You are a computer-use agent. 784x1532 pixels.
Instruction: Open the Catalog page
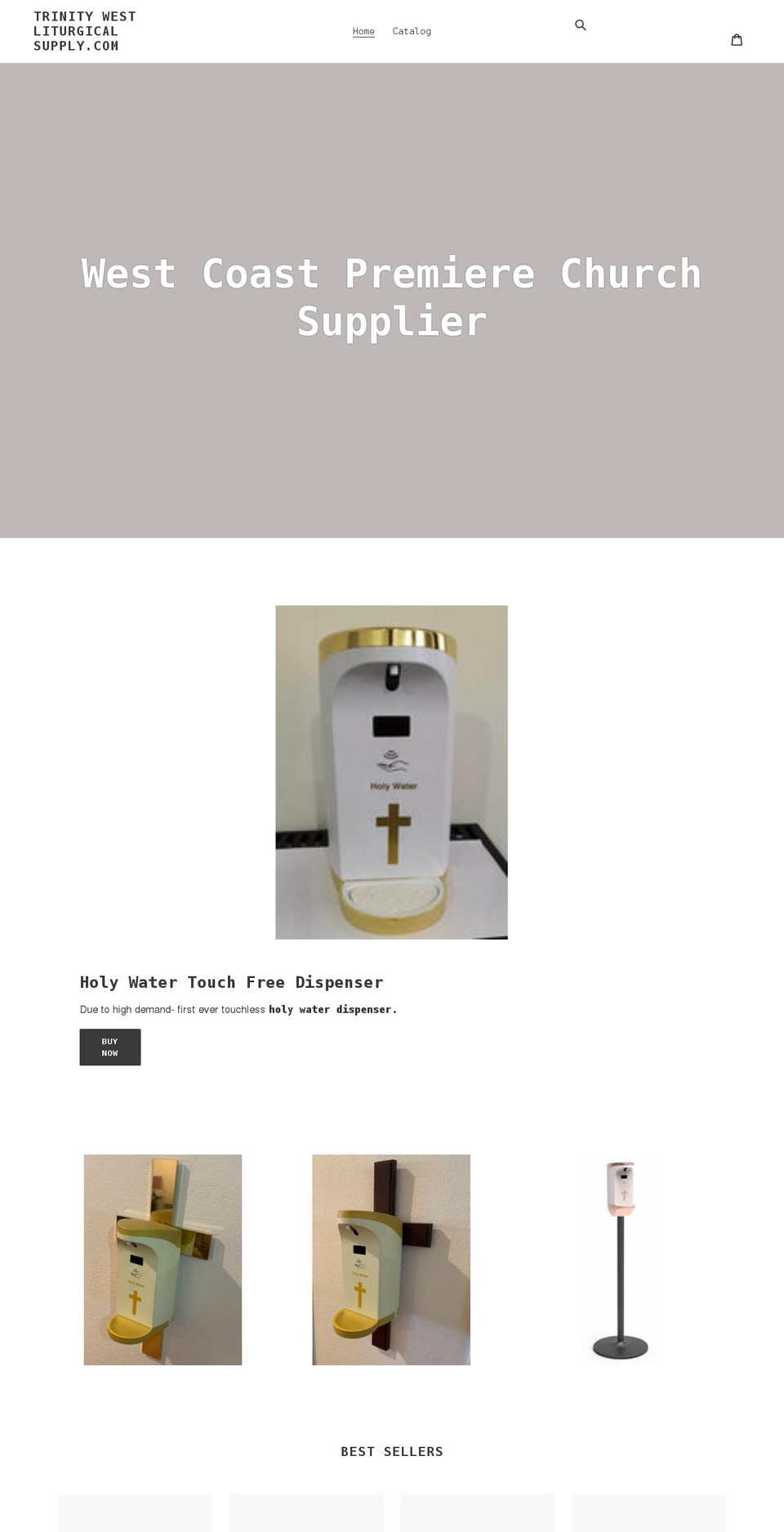pos(412,31)
